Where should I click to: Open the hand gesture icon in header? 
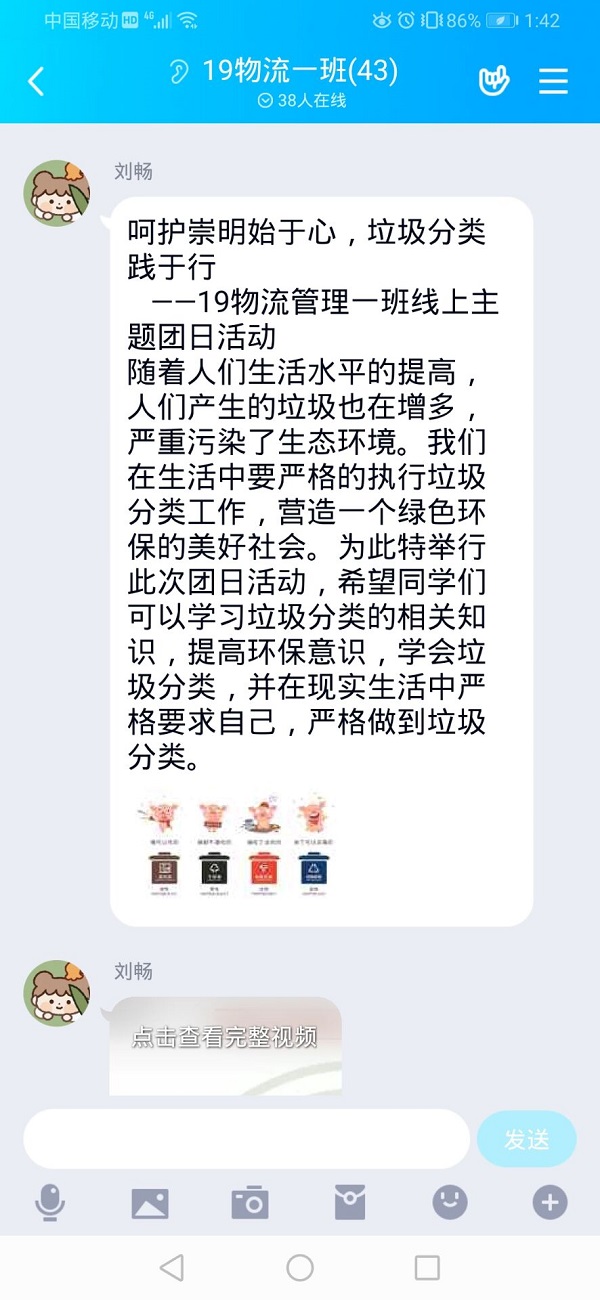[494, 81]
